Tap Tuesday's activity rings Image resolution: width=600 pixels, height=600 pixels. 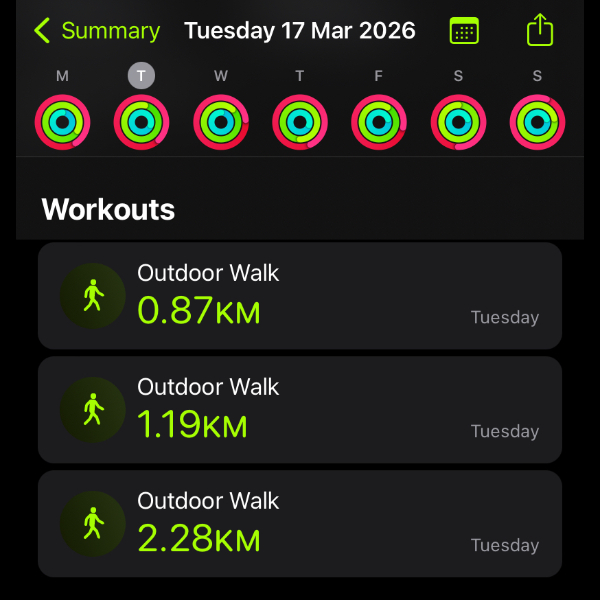click(141, 122)
